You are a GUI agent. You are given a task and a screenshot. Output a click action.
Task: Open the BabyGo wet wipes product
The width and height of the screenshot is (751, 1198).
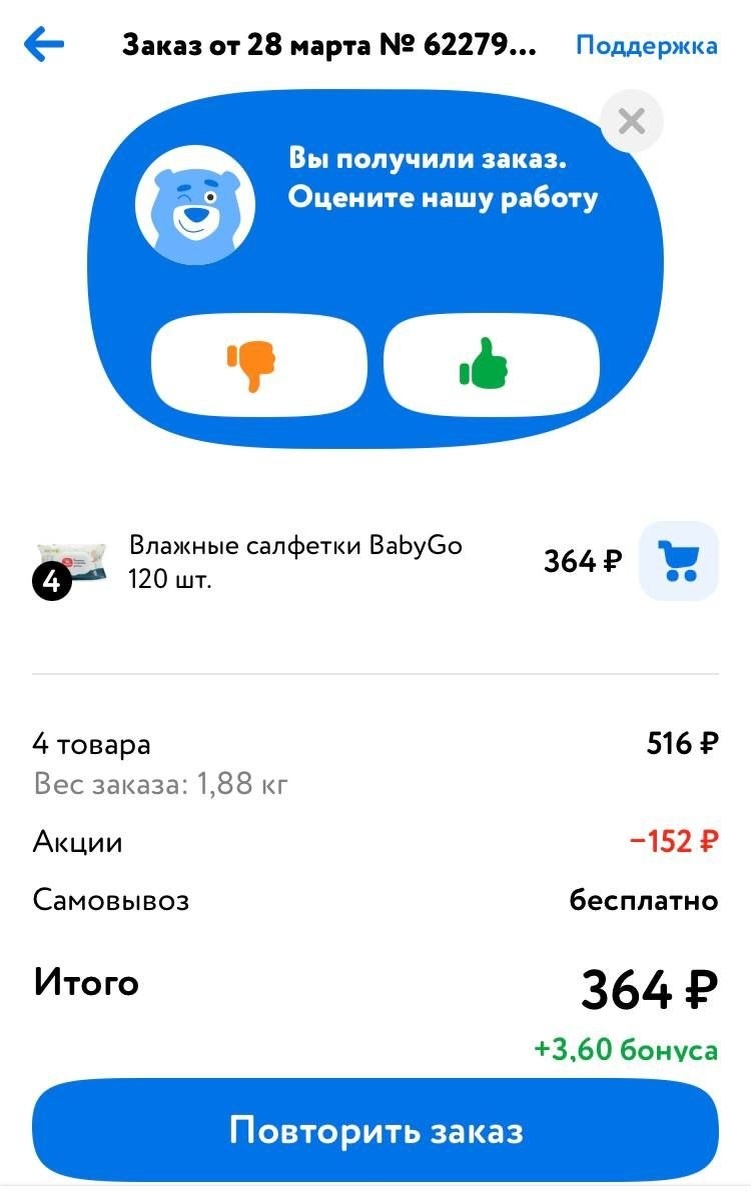click(295, 562)
